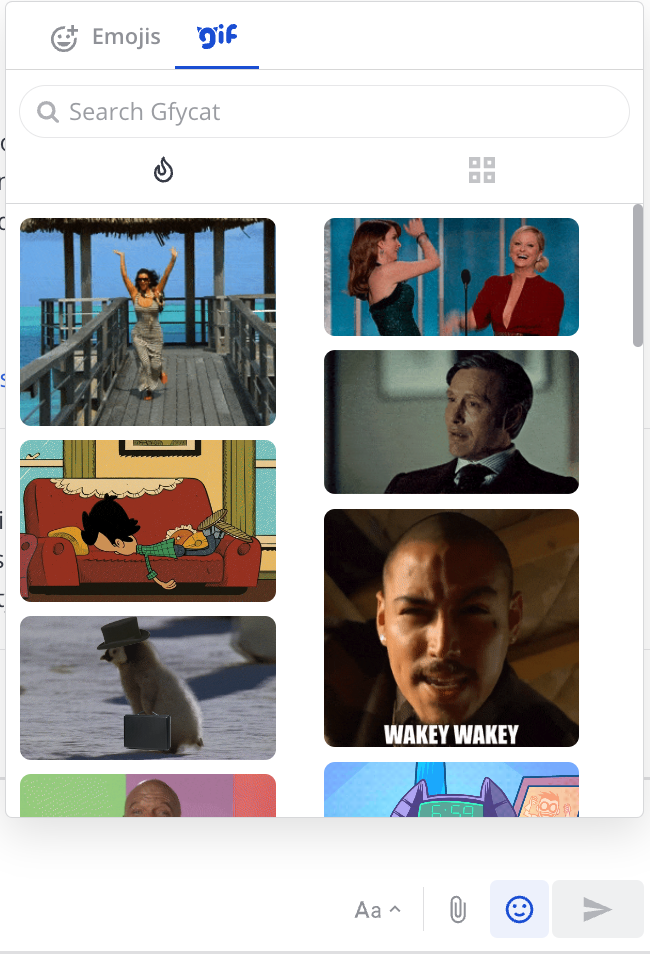Attach a file with the paperclip

coord(457,909)
